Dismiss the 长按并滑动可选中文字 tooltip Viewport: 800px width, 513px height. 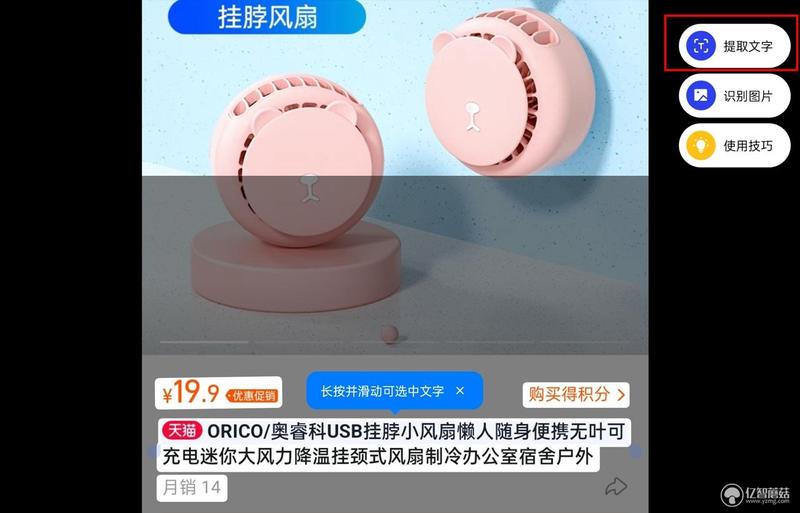[460, 391]
